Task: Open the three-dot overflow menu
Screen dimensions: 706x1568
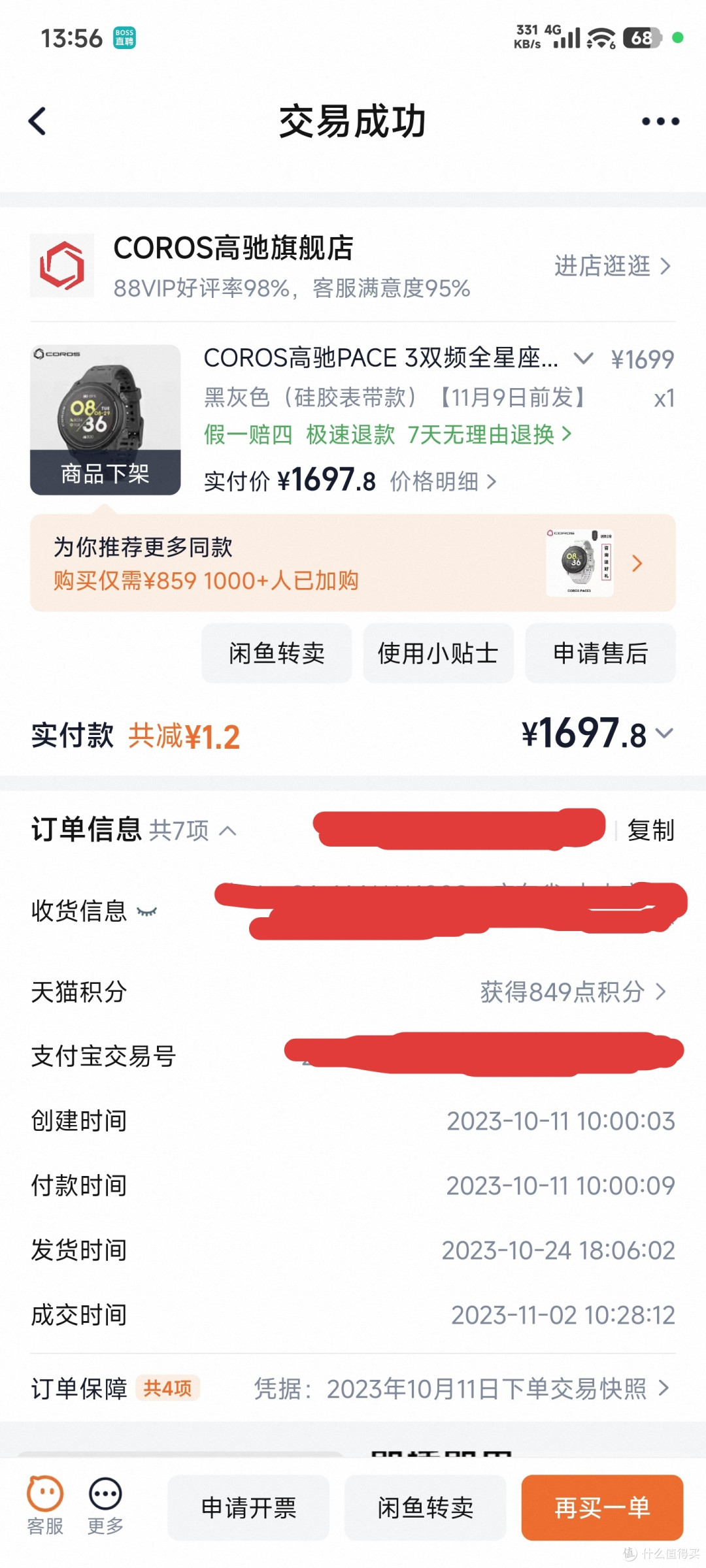Action: tap(660, 122)
